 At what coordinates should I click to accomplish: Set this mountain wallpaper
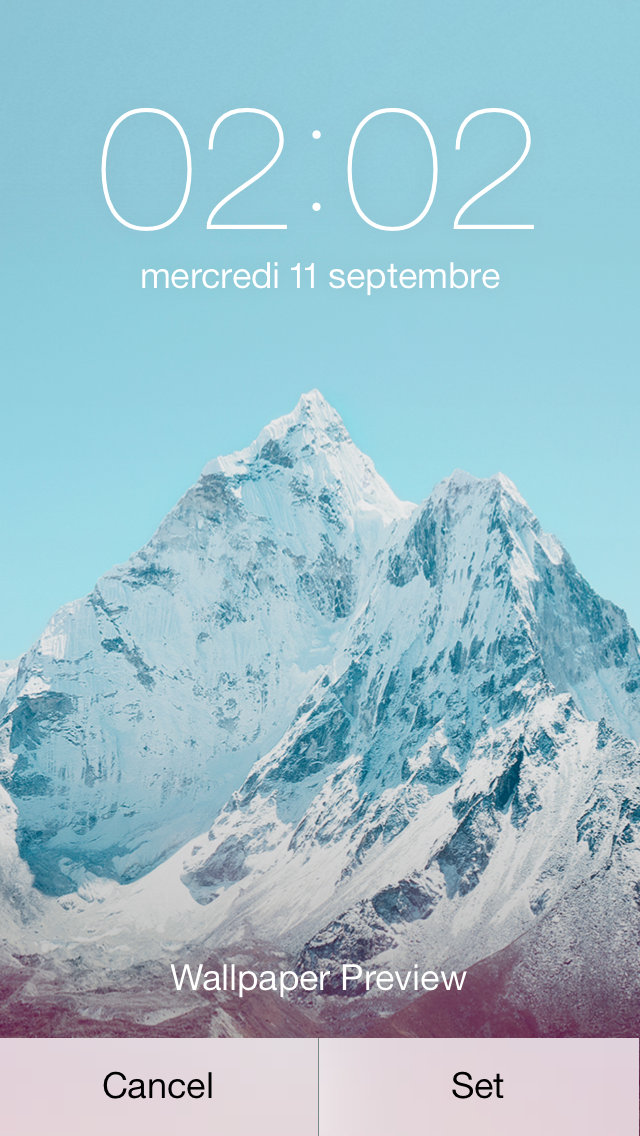pos(479,1087)
